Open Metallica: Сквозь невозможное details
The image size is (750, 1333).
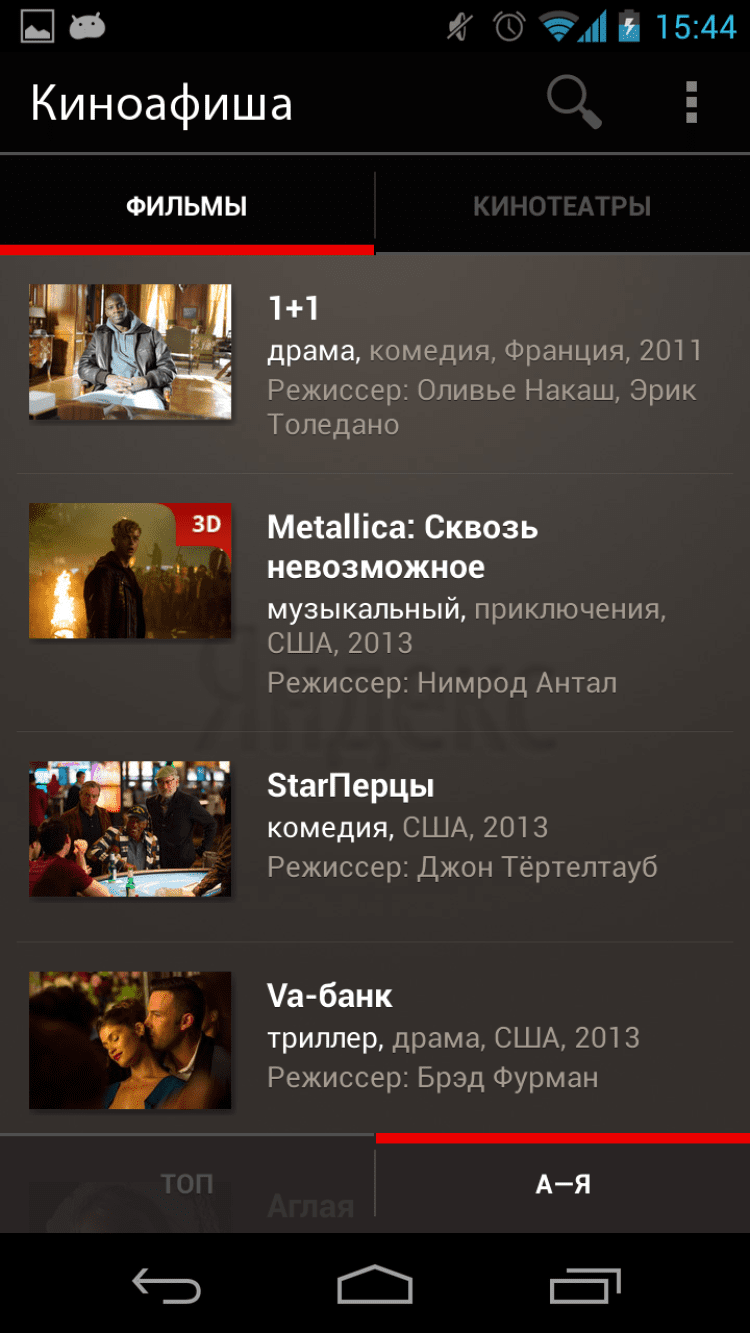point(375,603)
